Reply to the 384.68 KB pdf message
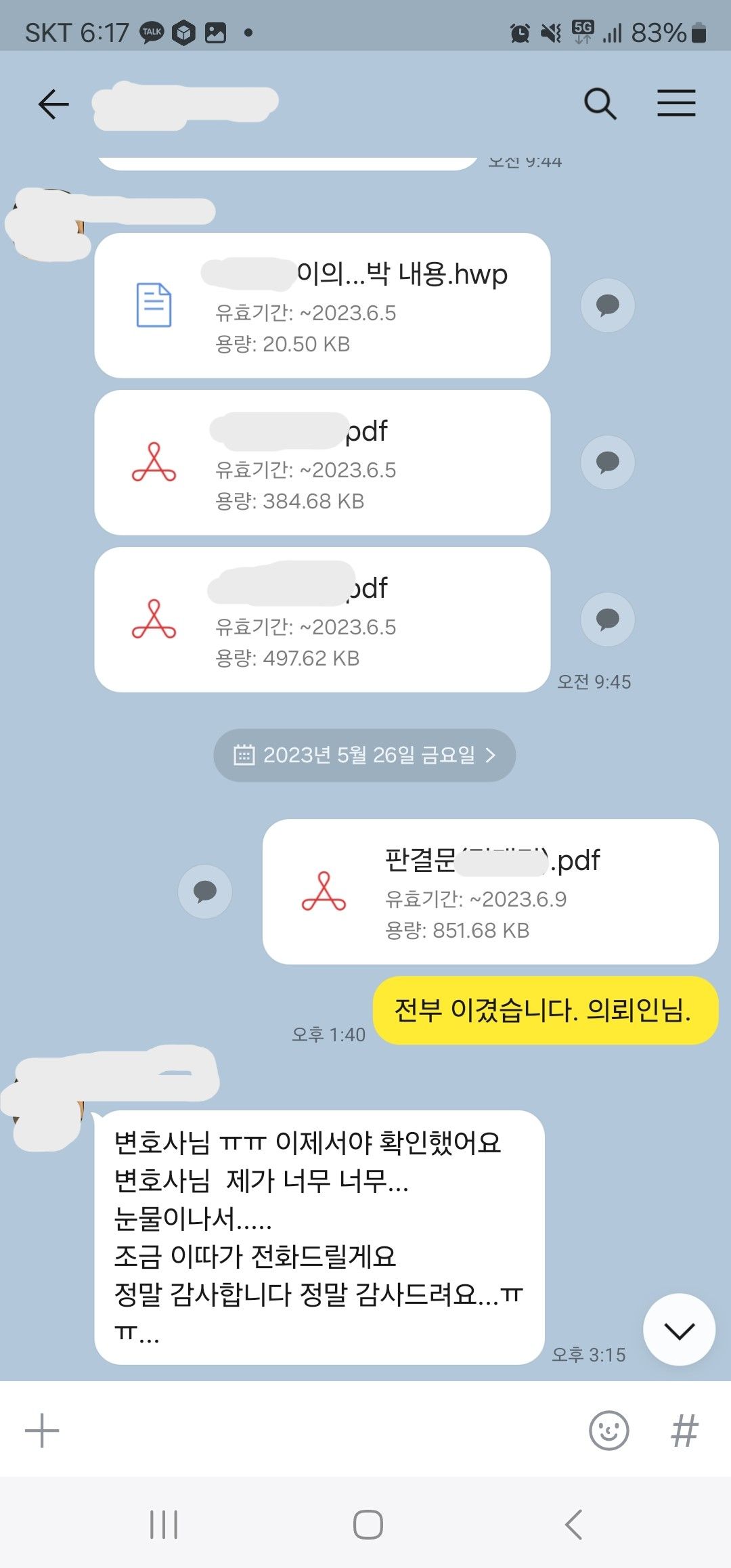Screen dimensions: 731x1568 click(x=607, y=462)
